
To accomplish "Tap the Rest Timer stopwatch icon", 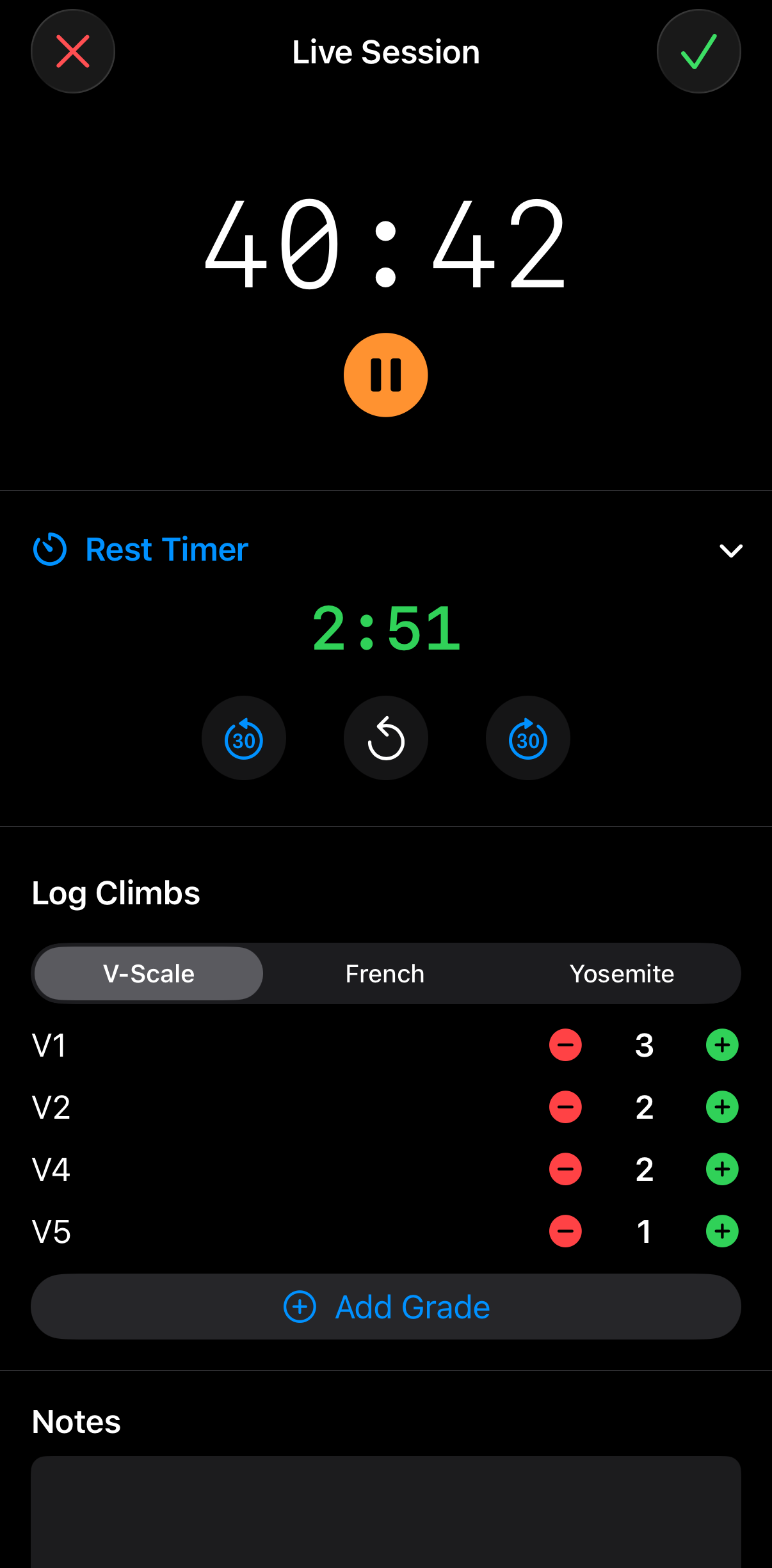I will click(49, 549).
